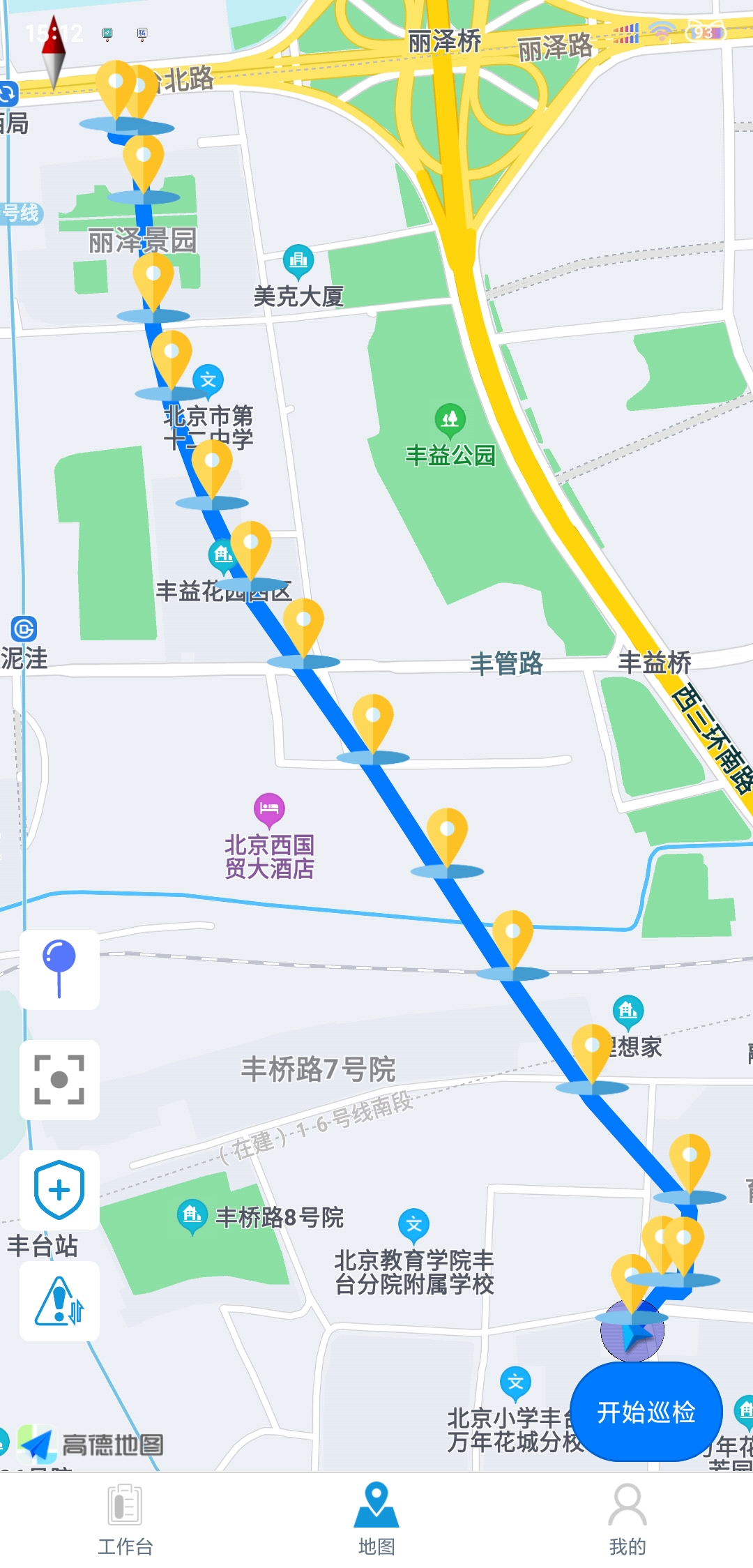Screen dimensions: 753x1568
Task: Tap the compass to reset orientation
Action: click(x=53, y=52)
